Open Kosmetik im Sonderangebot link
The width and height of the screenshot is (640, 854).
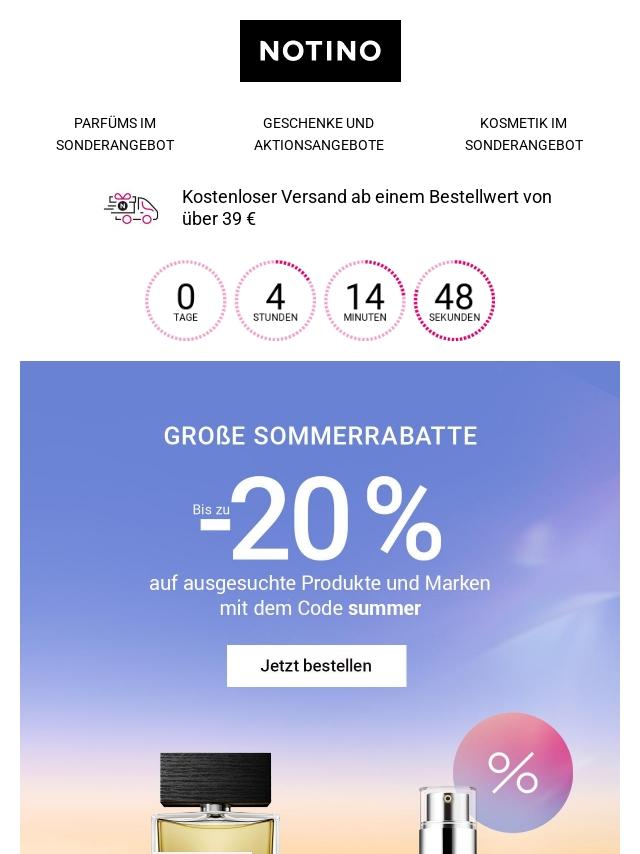[x=523, y=134]
